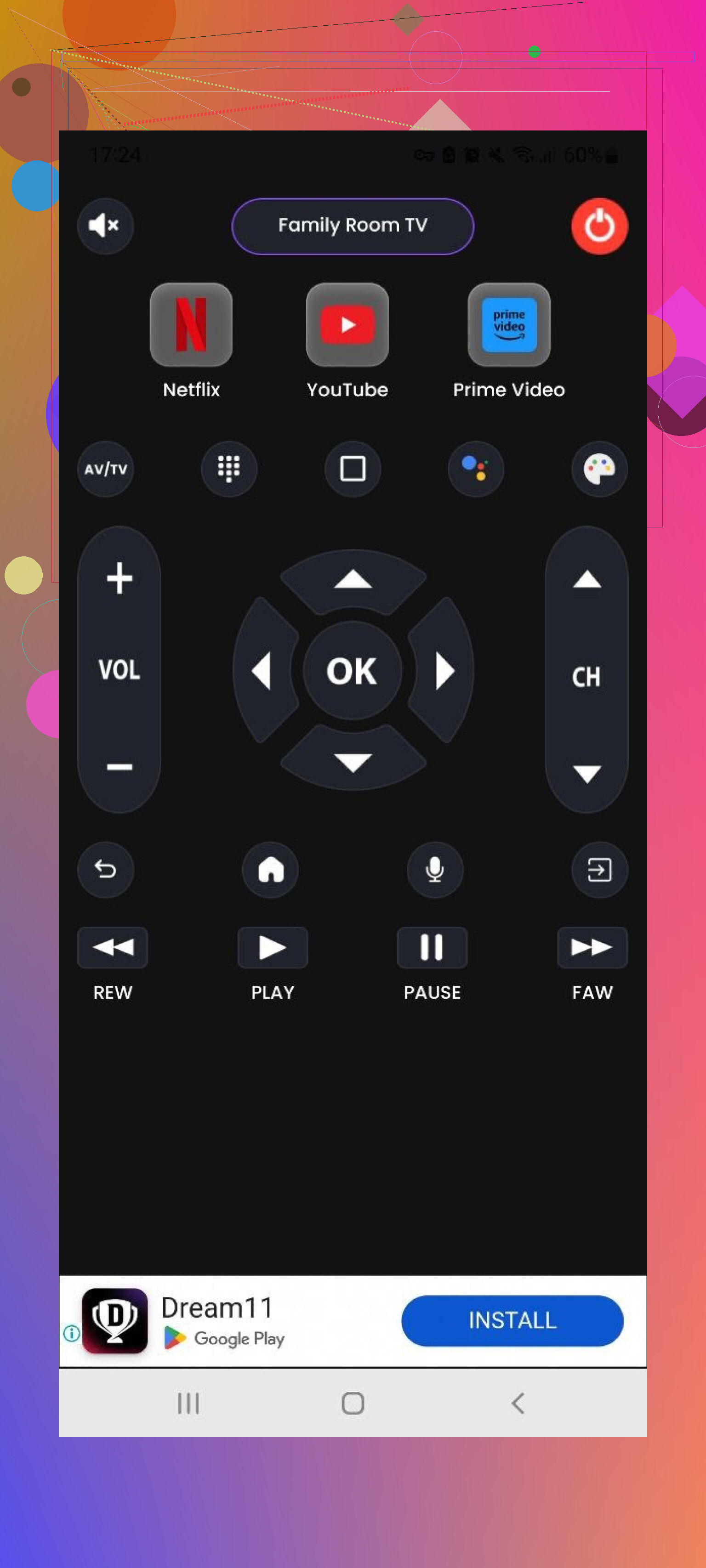706x1568 pixels.
Task: Open the Family Room TV device selector
Action: [352, 226]
